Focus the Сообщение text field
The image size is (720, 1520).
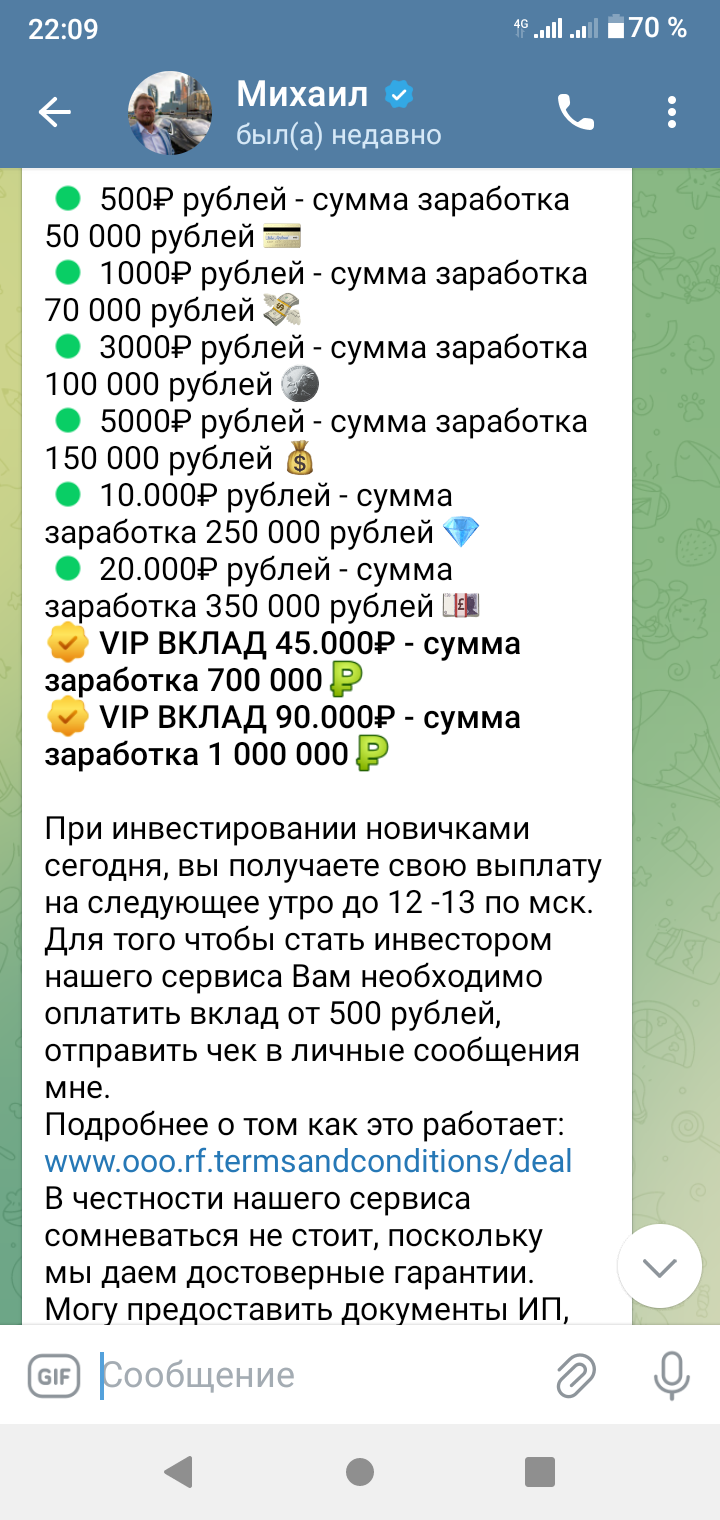pos(320,1375)
